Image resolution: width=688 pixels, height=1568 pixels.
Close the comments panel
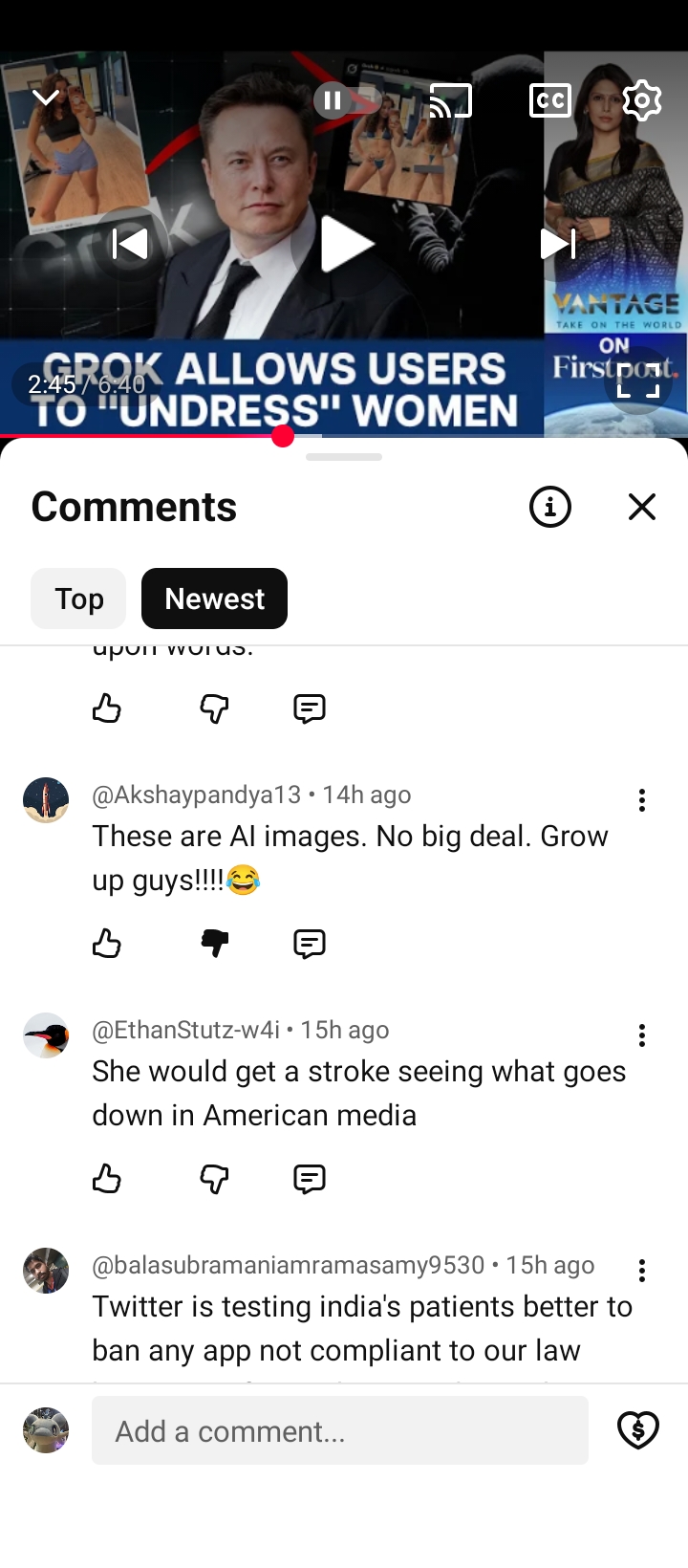tap(642, 507)
